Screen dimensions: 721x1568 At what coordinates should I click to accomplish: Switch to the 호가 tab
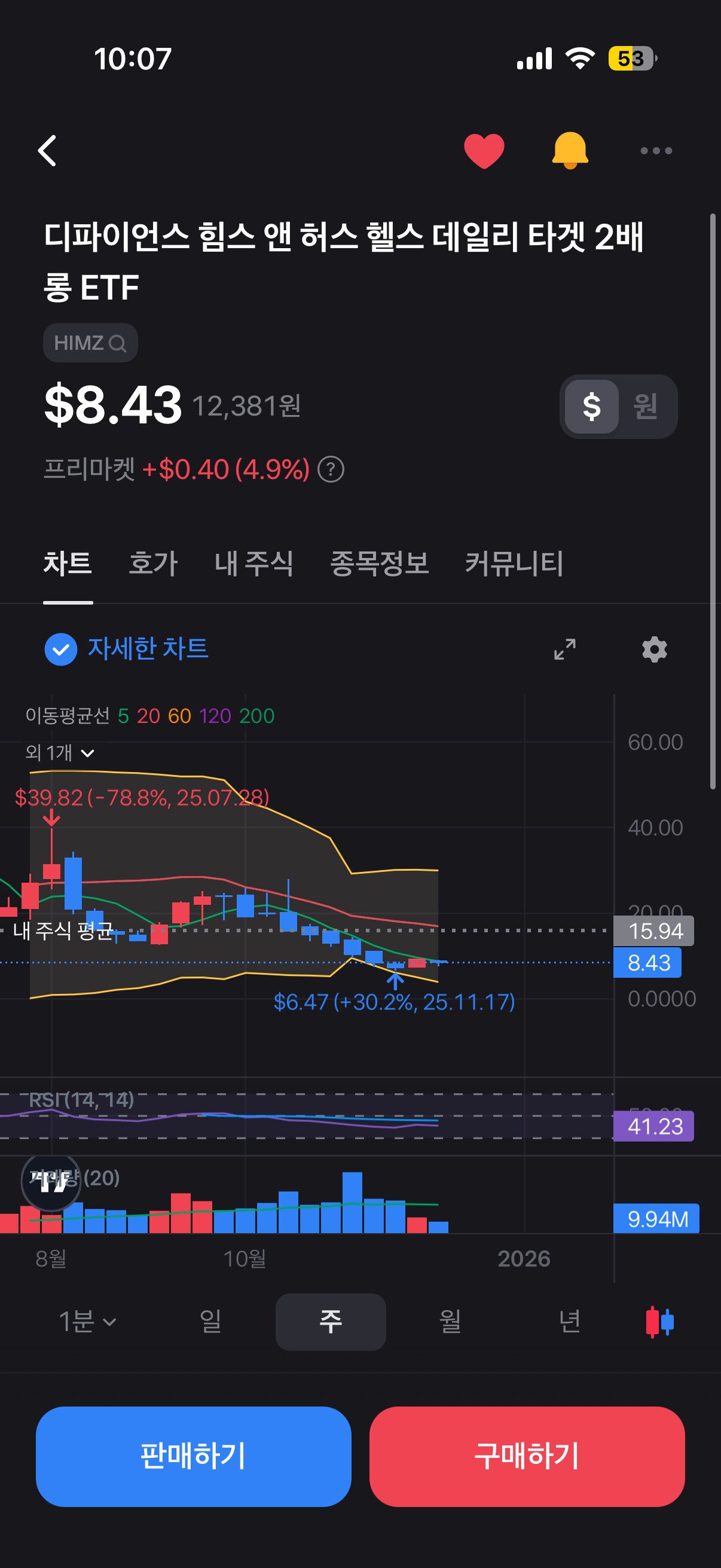(153, 562)
